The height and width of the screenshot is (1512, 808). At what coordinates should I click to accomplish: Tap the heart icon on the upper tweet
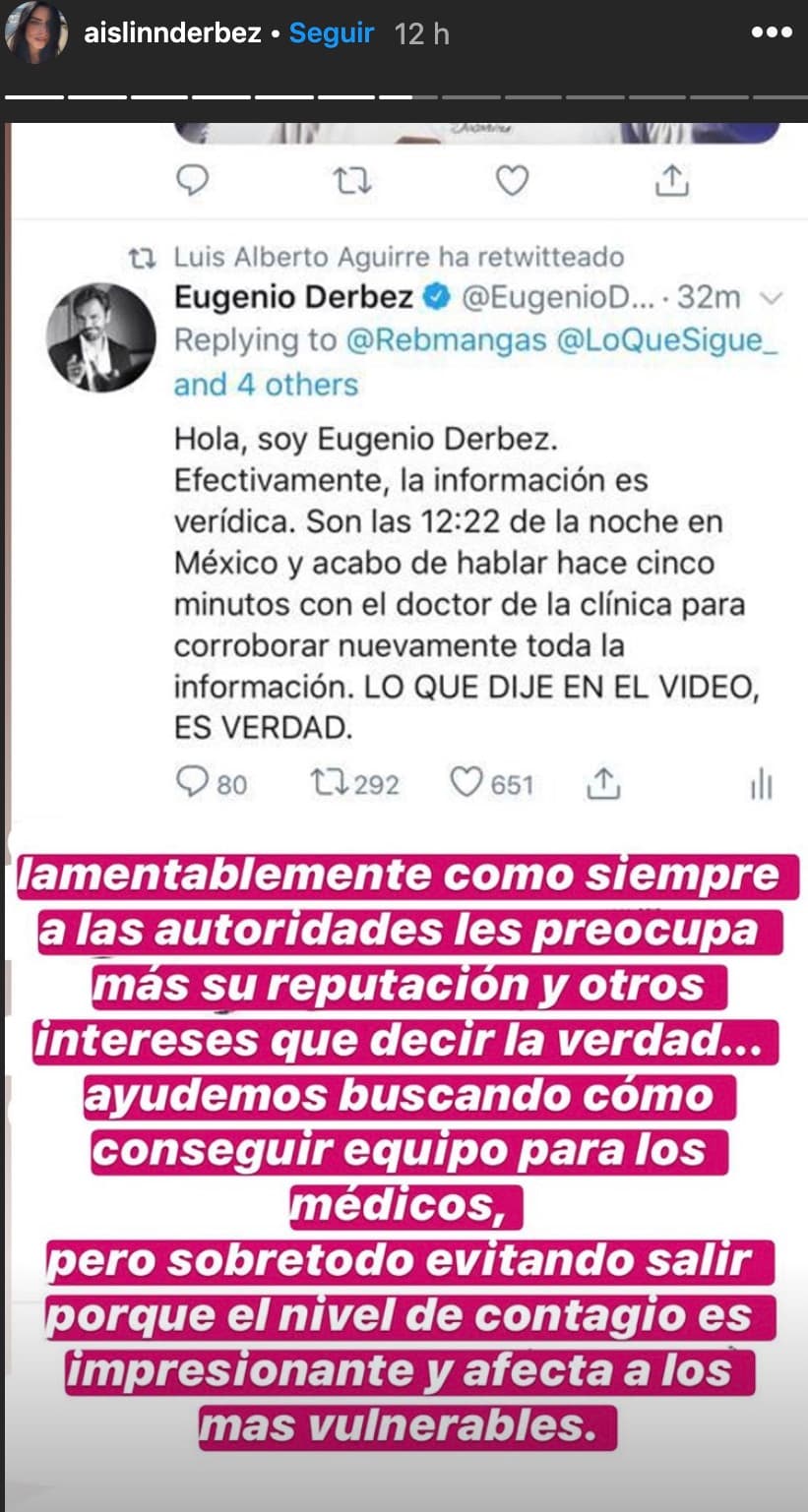click(512, 181)
